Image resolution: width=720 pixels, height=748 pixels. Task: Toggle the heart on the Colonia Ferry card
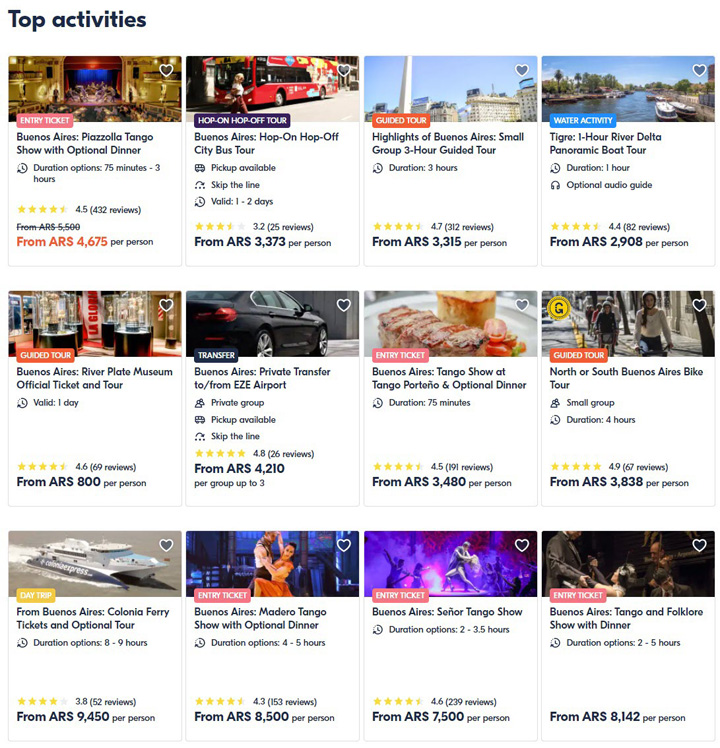click(x=166, y=545)
